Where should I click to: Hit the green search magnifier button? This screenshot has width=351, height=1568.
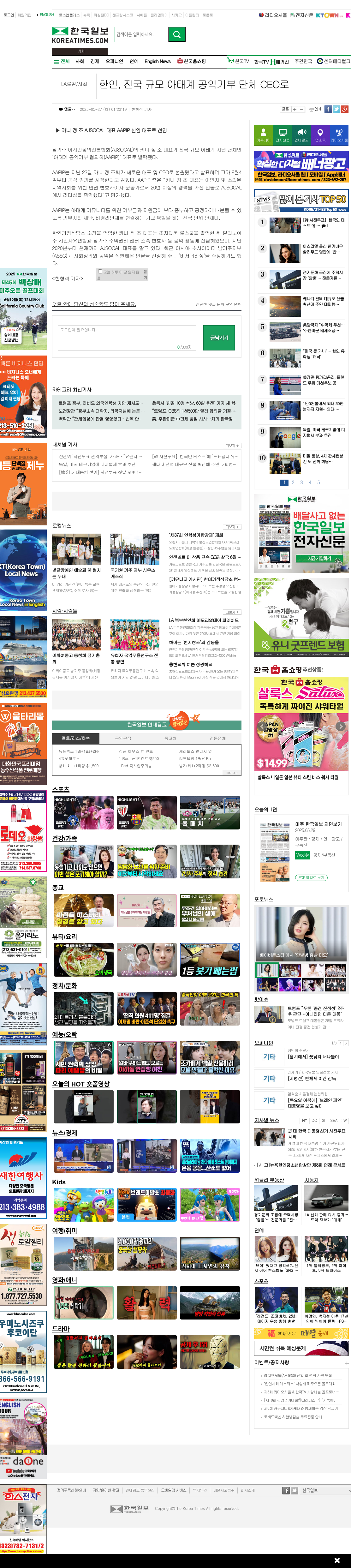click(176, 35)
